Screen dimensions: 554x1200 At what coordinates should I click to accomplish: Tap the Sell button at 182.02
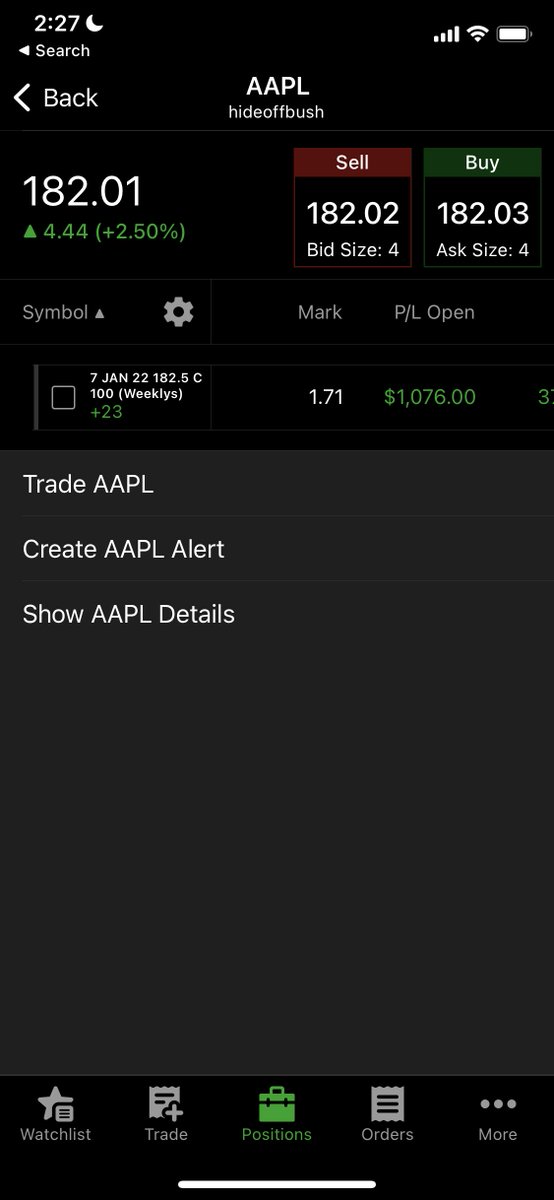pyautogui.click(x=352, y=208)
